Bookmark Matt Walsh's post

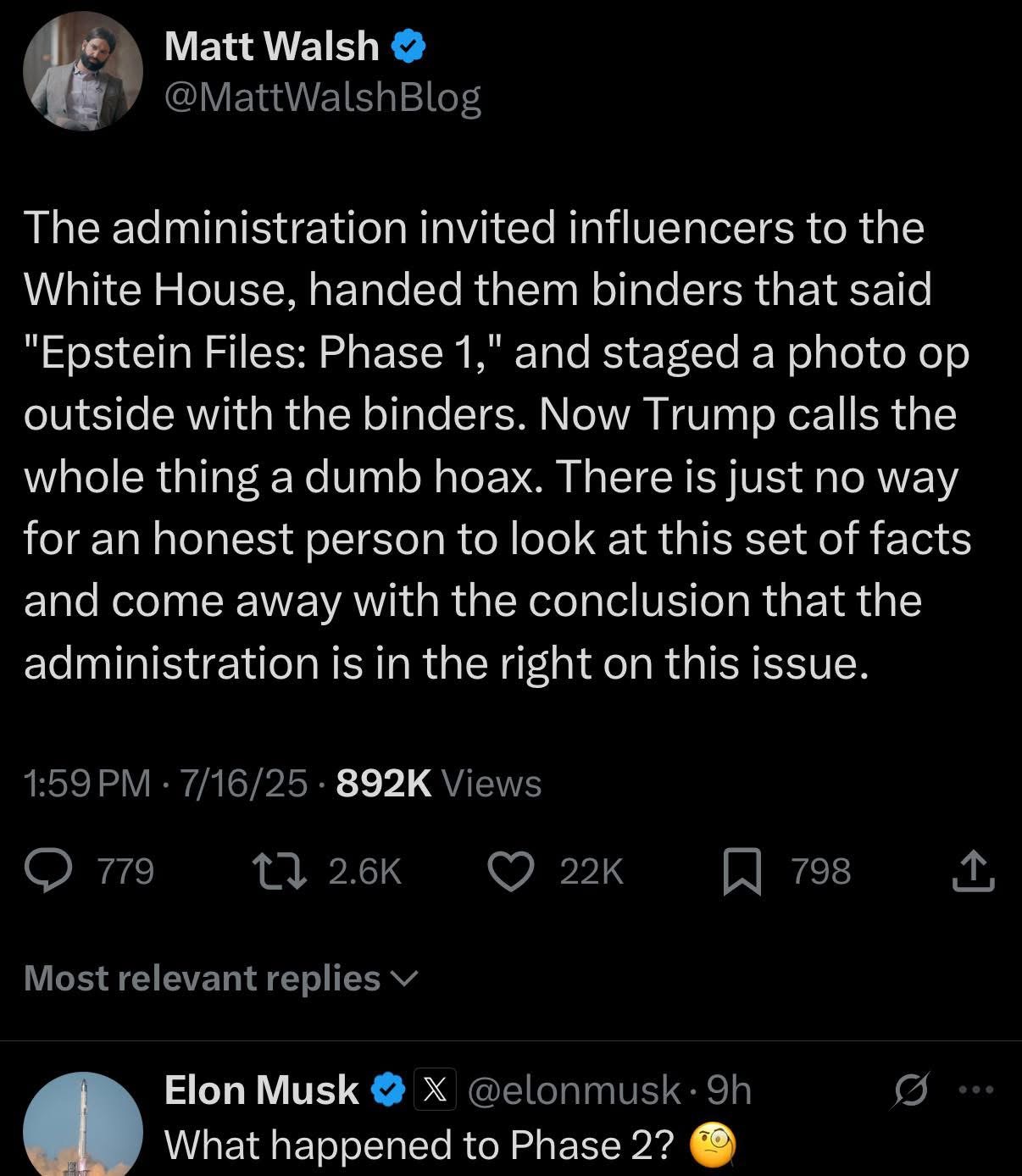pos(742,873)
